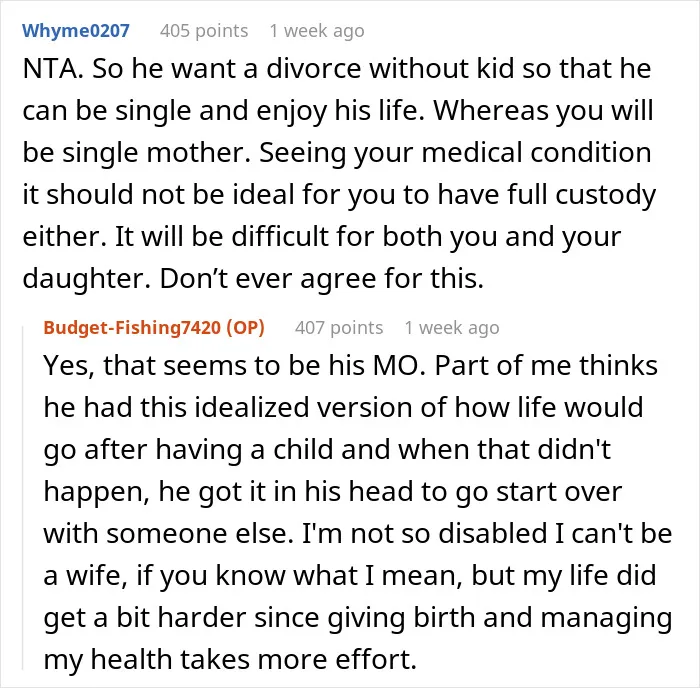Open Budget-Fishing7420 (OP) profile
This screenshot has width=700, height=688.
[x=154, y=328]
